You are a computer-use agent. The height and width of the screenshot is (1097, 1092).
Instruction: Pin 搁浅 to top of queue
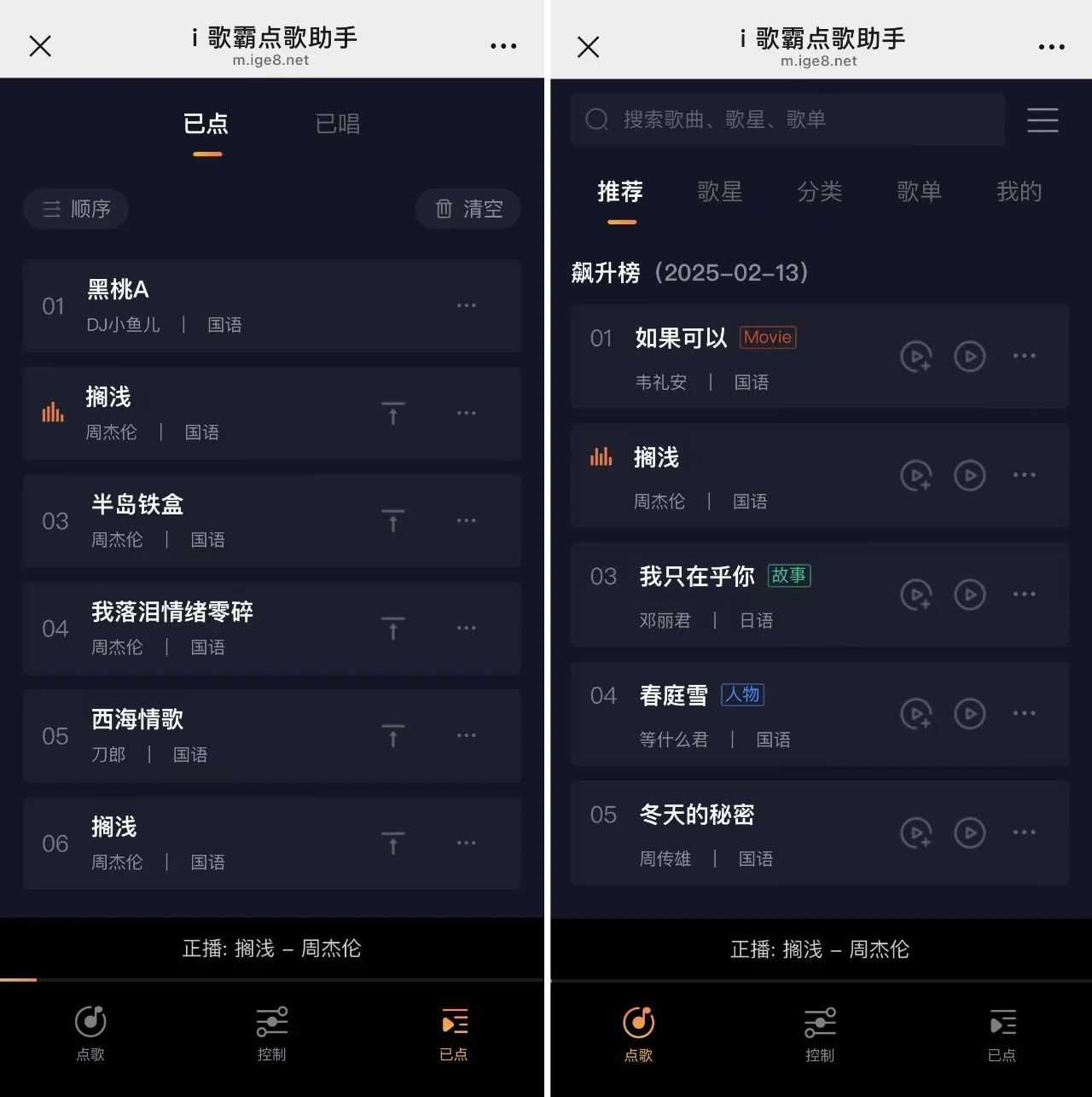[392, 414]
